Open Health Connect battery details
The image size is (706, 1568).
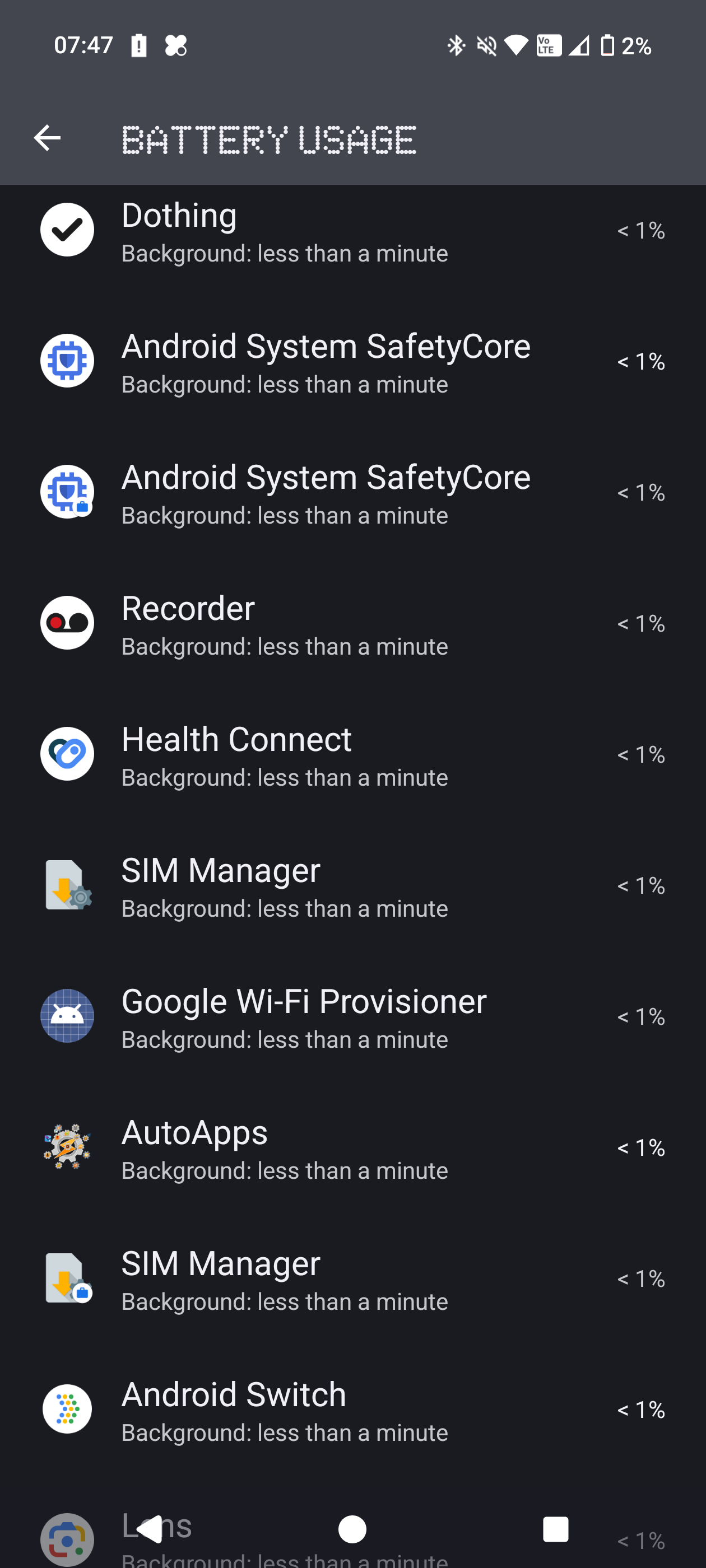(x=352, y=754)
